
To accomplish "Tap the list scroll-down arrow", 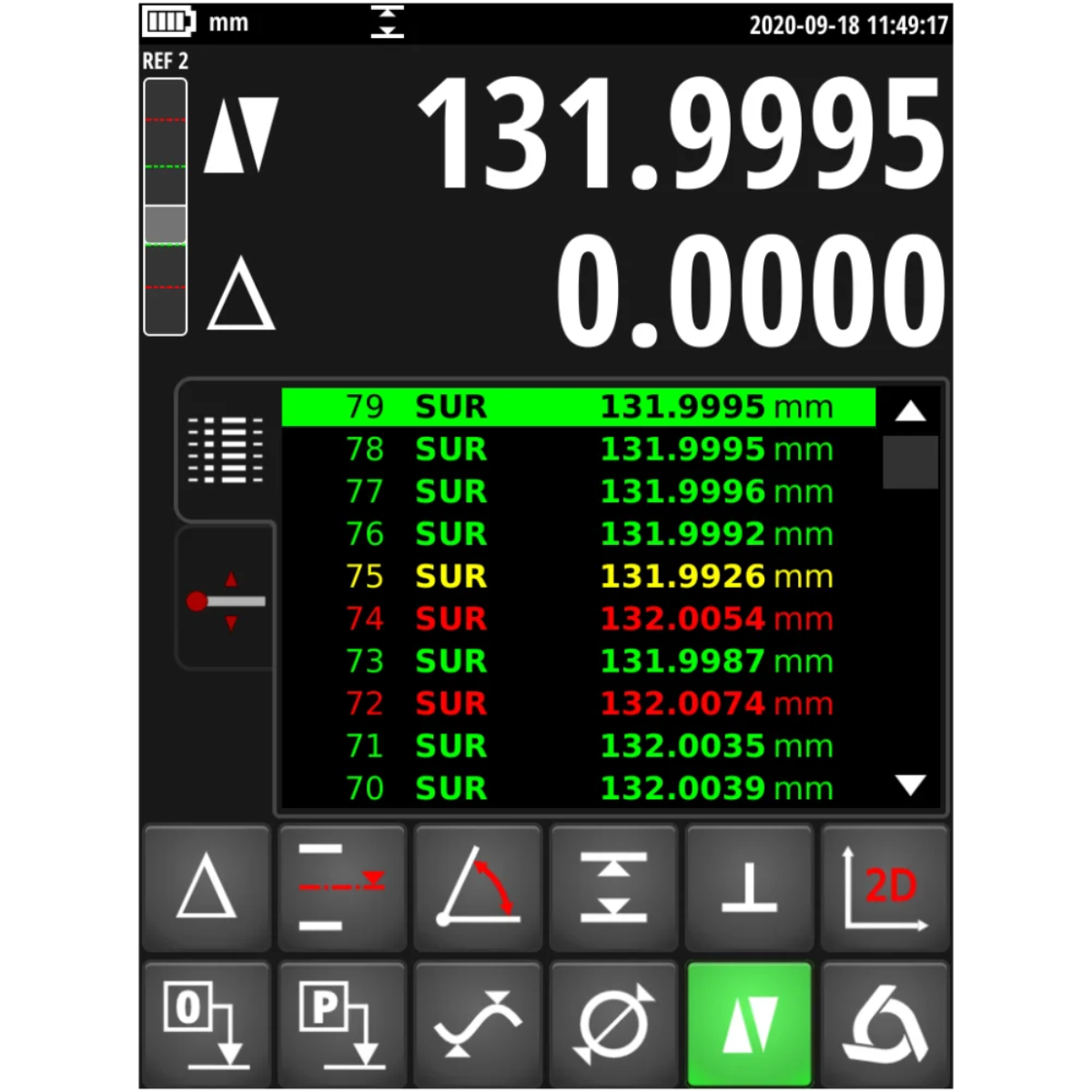I will coord(910,785).
